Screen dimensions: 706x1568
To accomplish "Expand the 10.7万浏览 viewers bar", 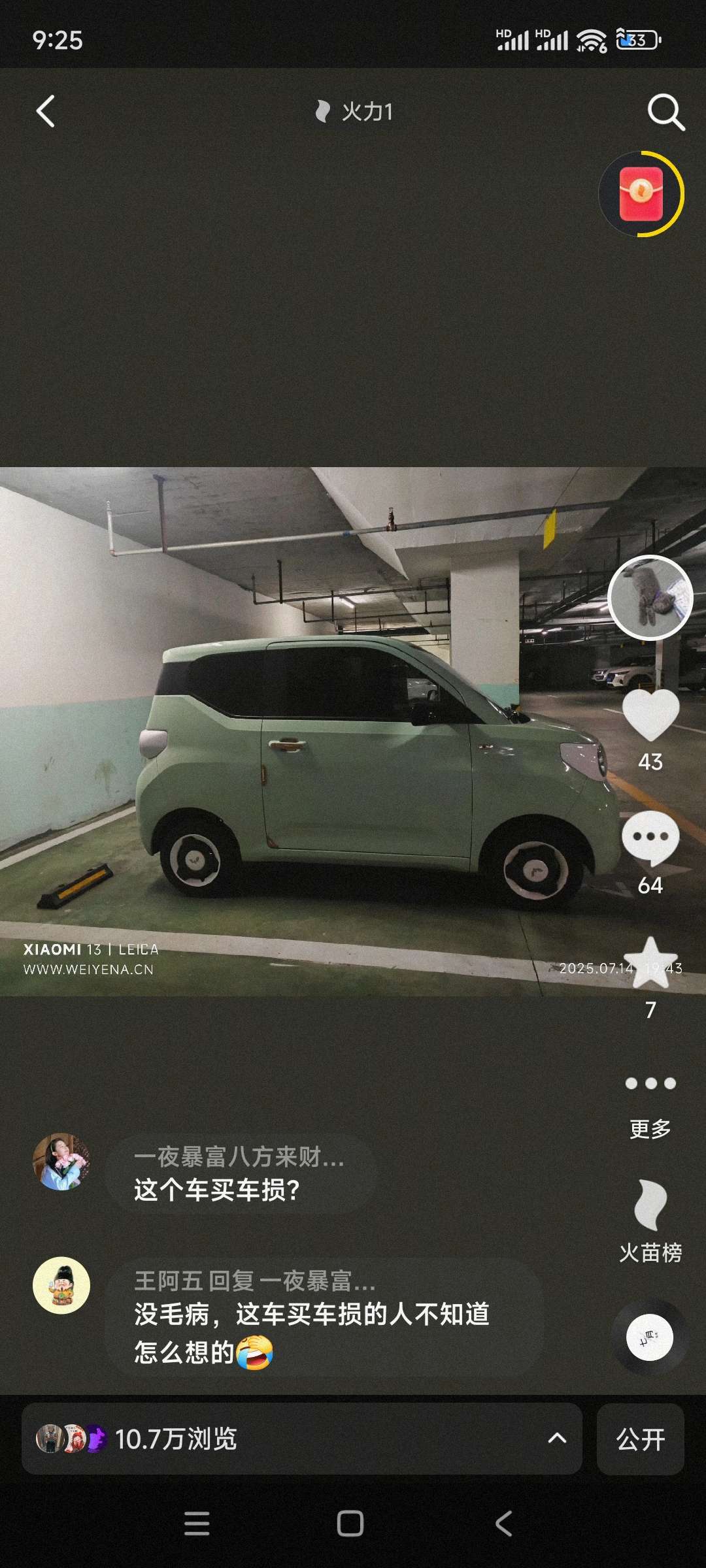I will click(x=301, y=1439).
